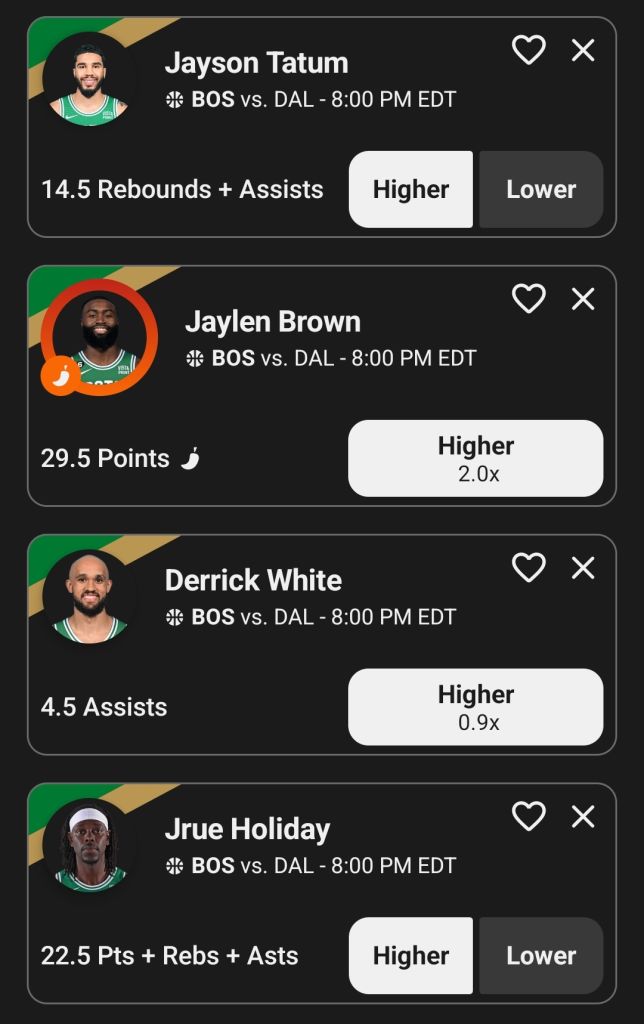
Task: Remove Jrue Holiday's pick
Action: click(x=583, y=816)
